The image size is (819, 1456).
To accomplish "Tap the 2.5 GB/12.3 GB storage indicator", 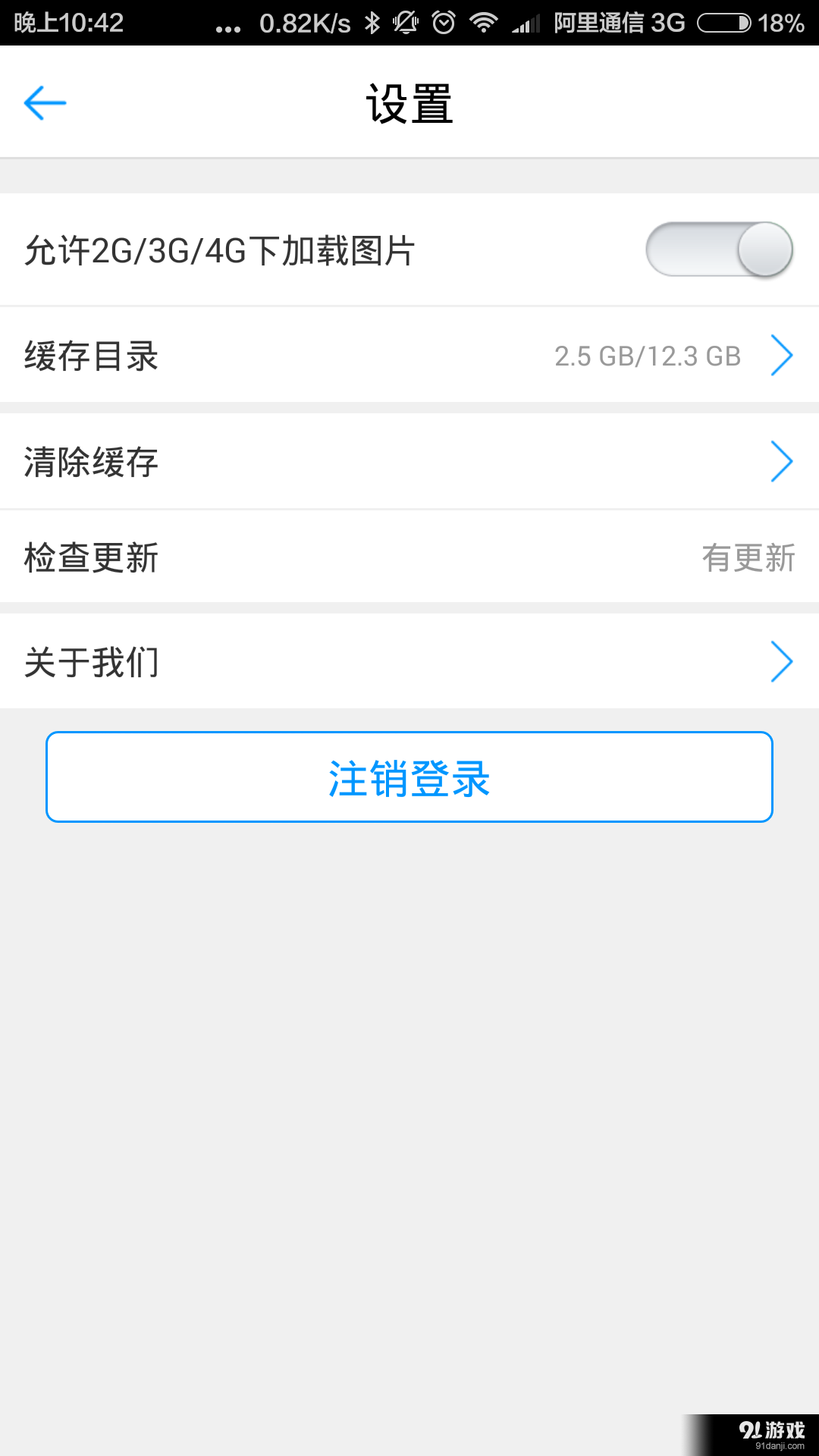I will (648, 354).
